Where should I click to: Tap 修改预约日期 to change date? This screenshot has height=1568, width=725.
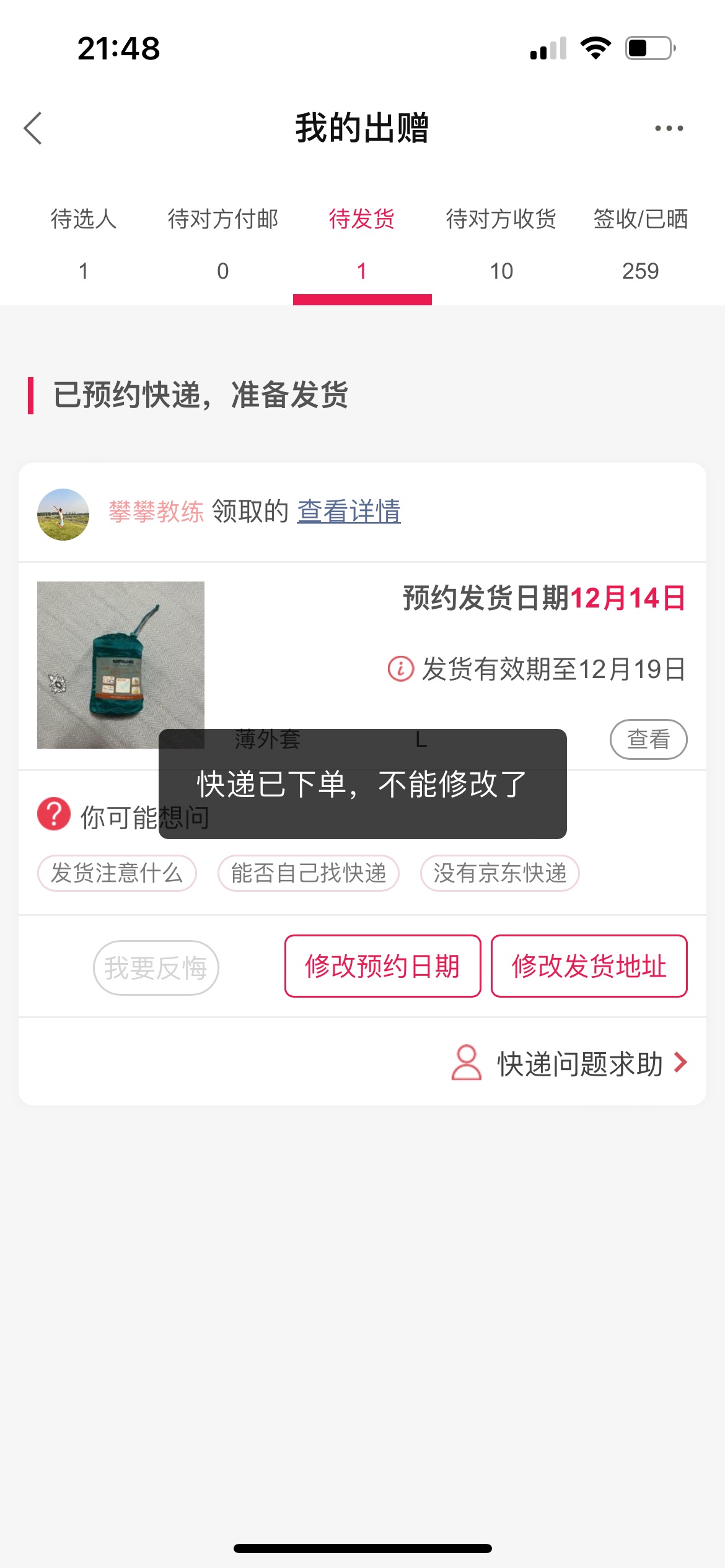point(383,966)
